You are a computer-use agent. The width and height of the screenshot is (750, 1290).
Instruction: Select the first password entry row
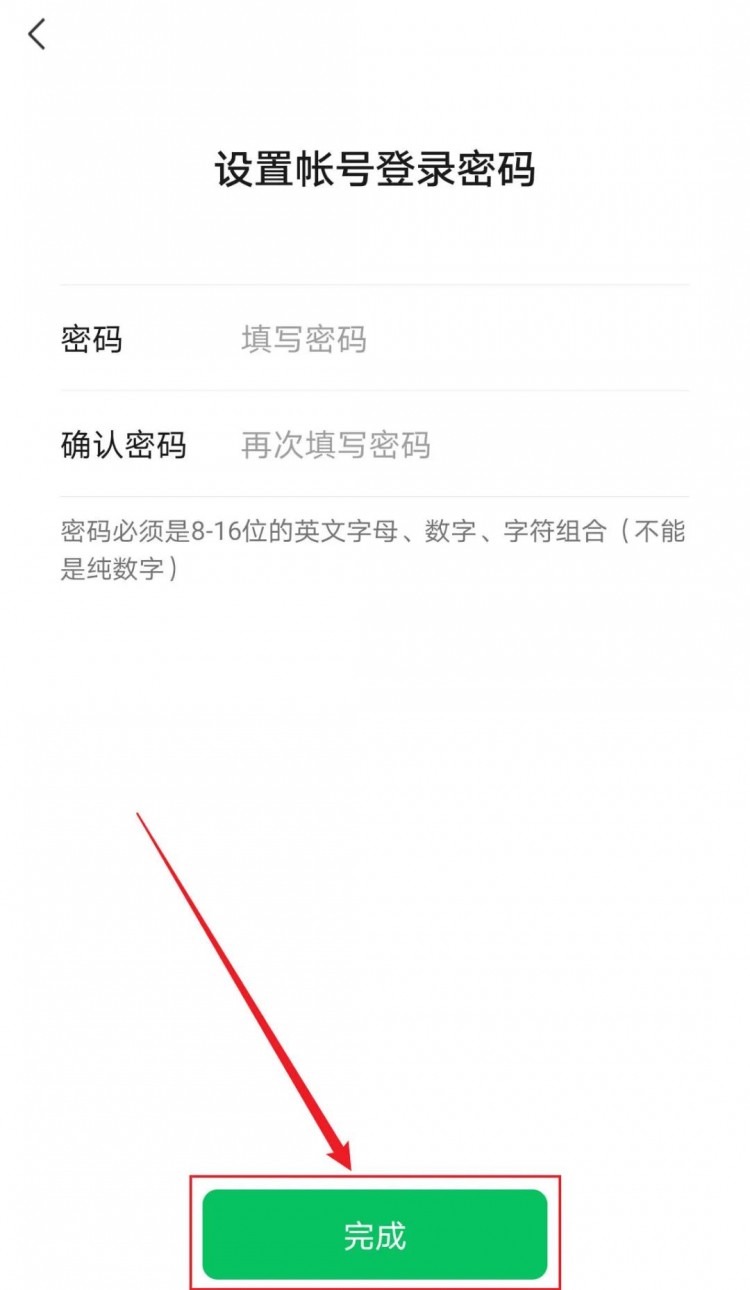[375, 340]
